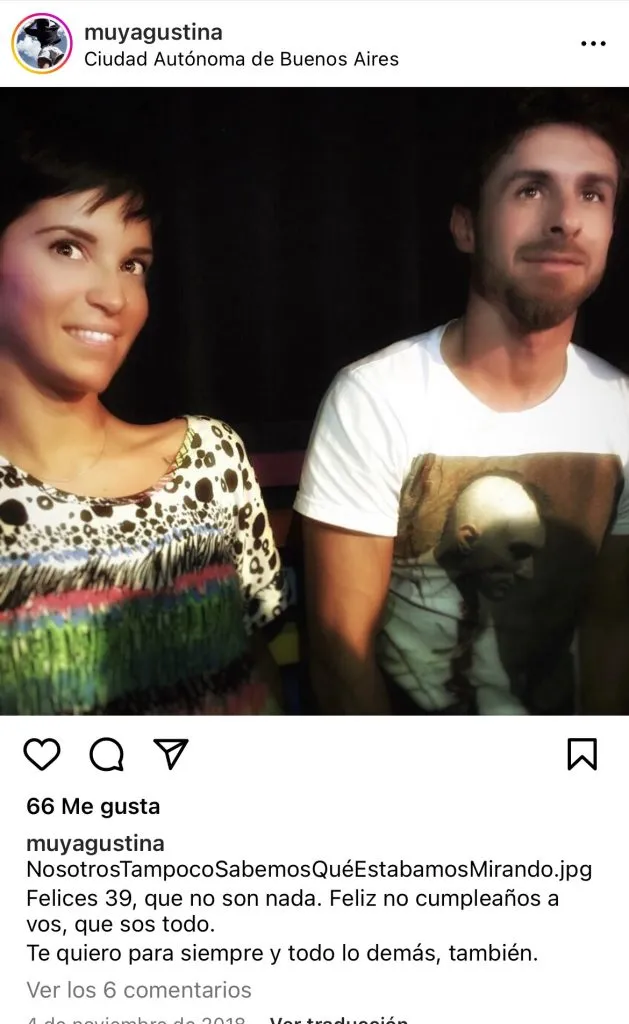Tap Ver los 6 comentarios

[x=139, y=990]
